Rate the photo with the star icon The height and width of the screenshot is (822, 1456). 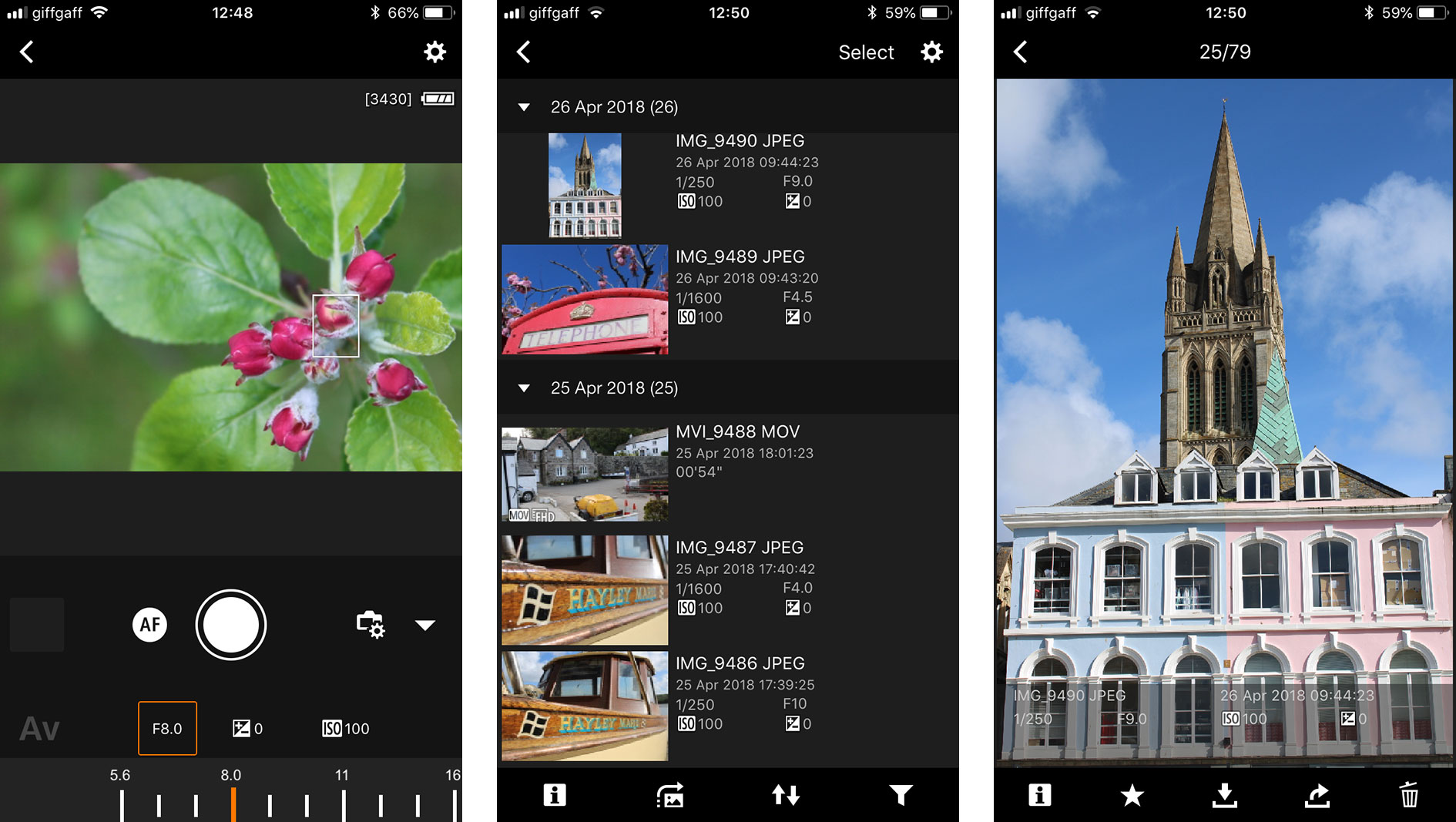click(1132, 795)
